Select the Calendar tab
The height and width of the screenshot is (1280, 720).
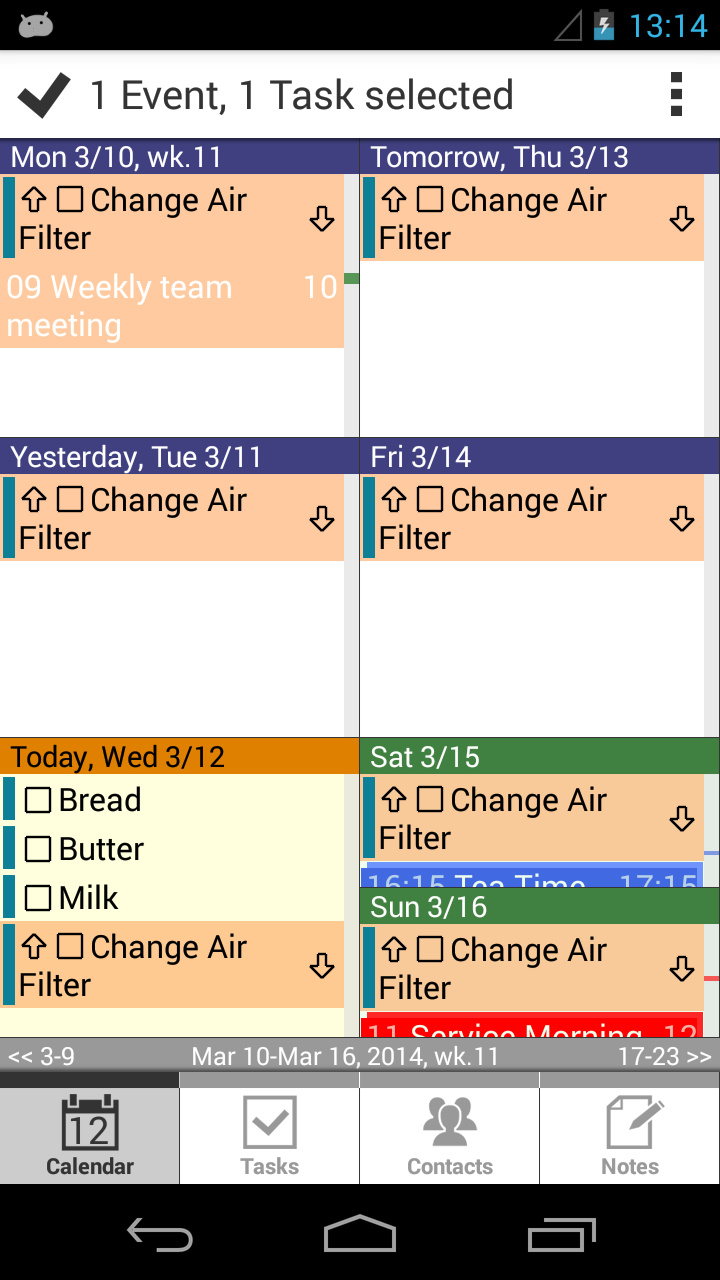[x=90, y=1136]
